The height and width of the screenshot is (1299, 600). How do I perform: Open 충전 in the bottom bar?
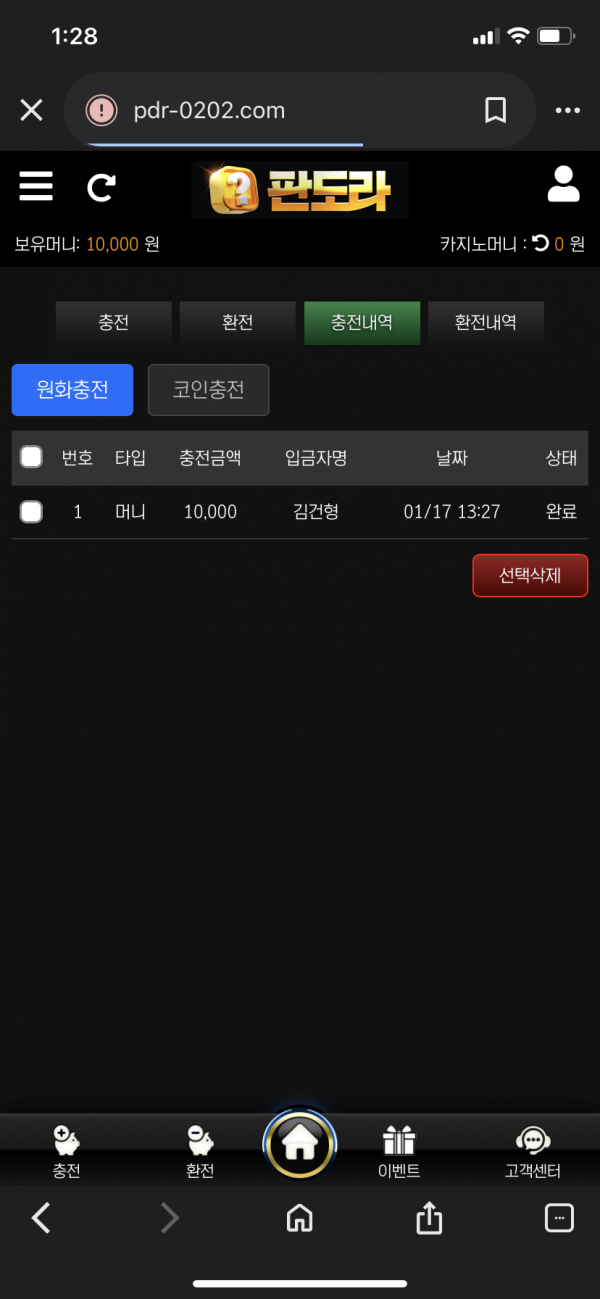[x=66, y=1152]
